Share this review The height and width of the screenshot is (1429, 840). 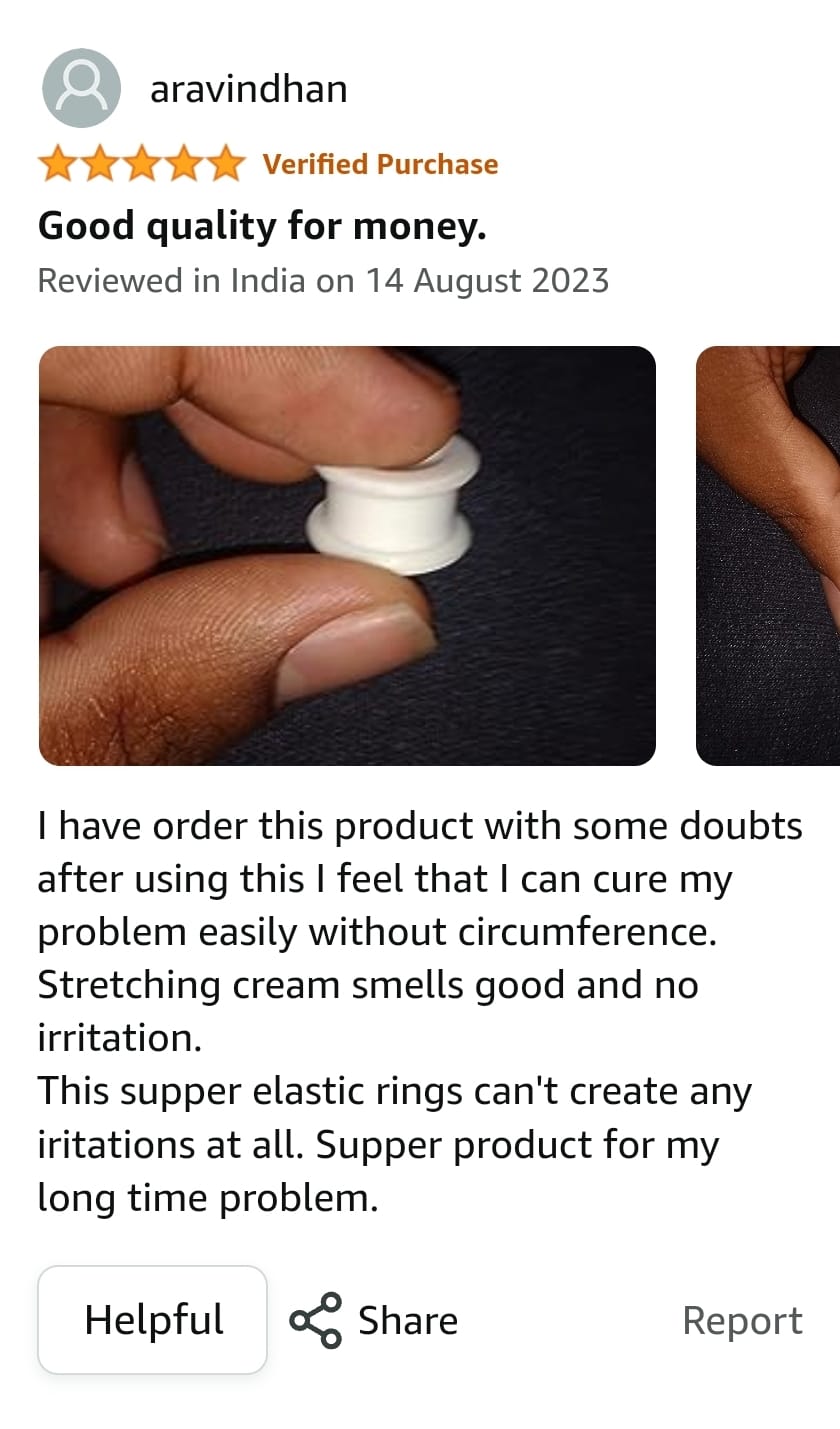pyautogui.click(x=374, y=1320)
